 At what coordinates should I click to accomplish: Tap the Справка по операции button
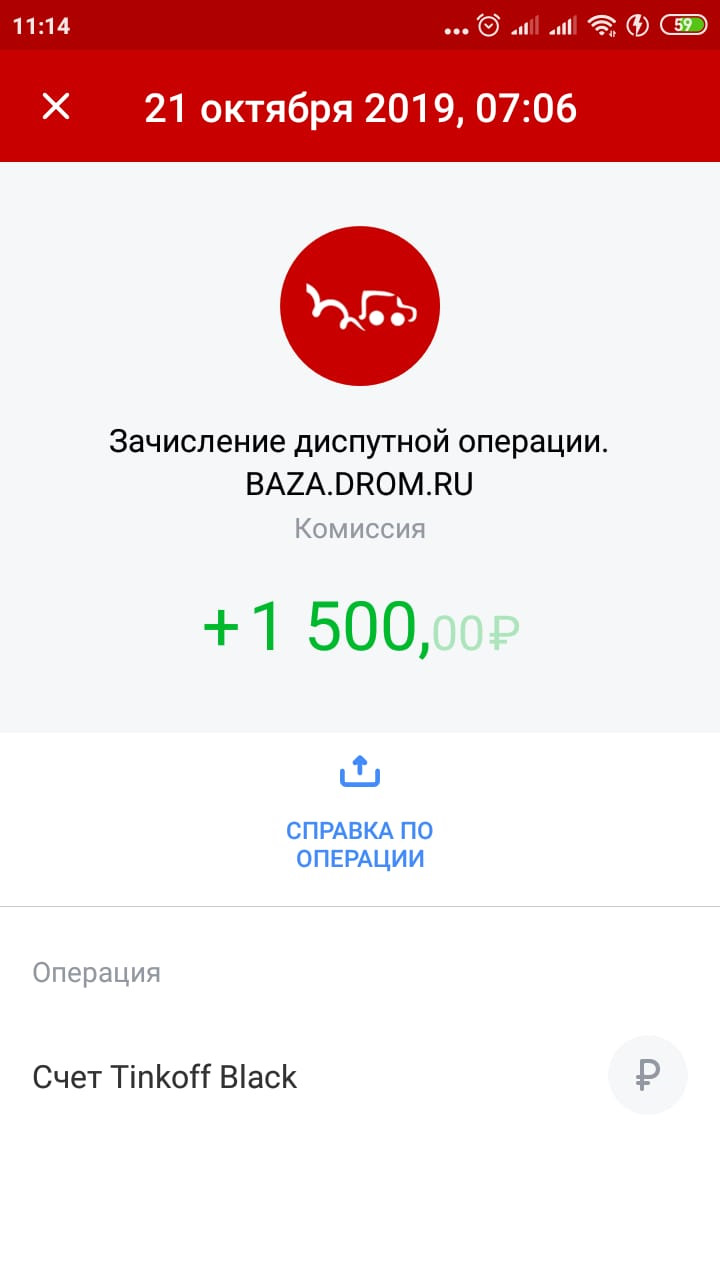360,812
